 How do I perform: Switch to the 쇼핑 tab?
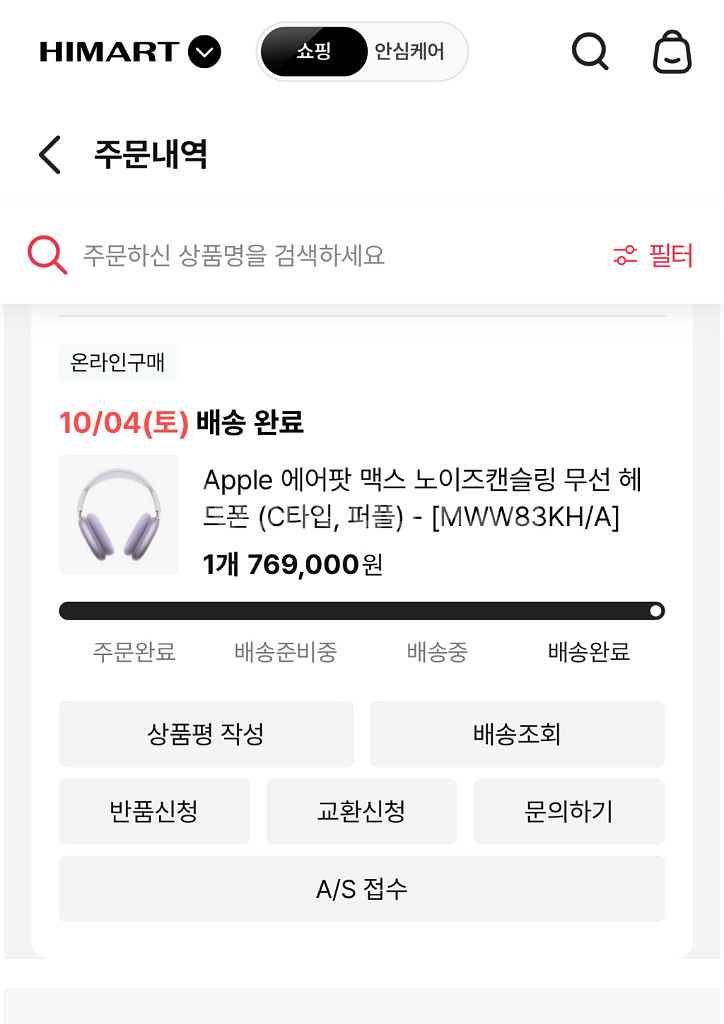pos(313,52)
